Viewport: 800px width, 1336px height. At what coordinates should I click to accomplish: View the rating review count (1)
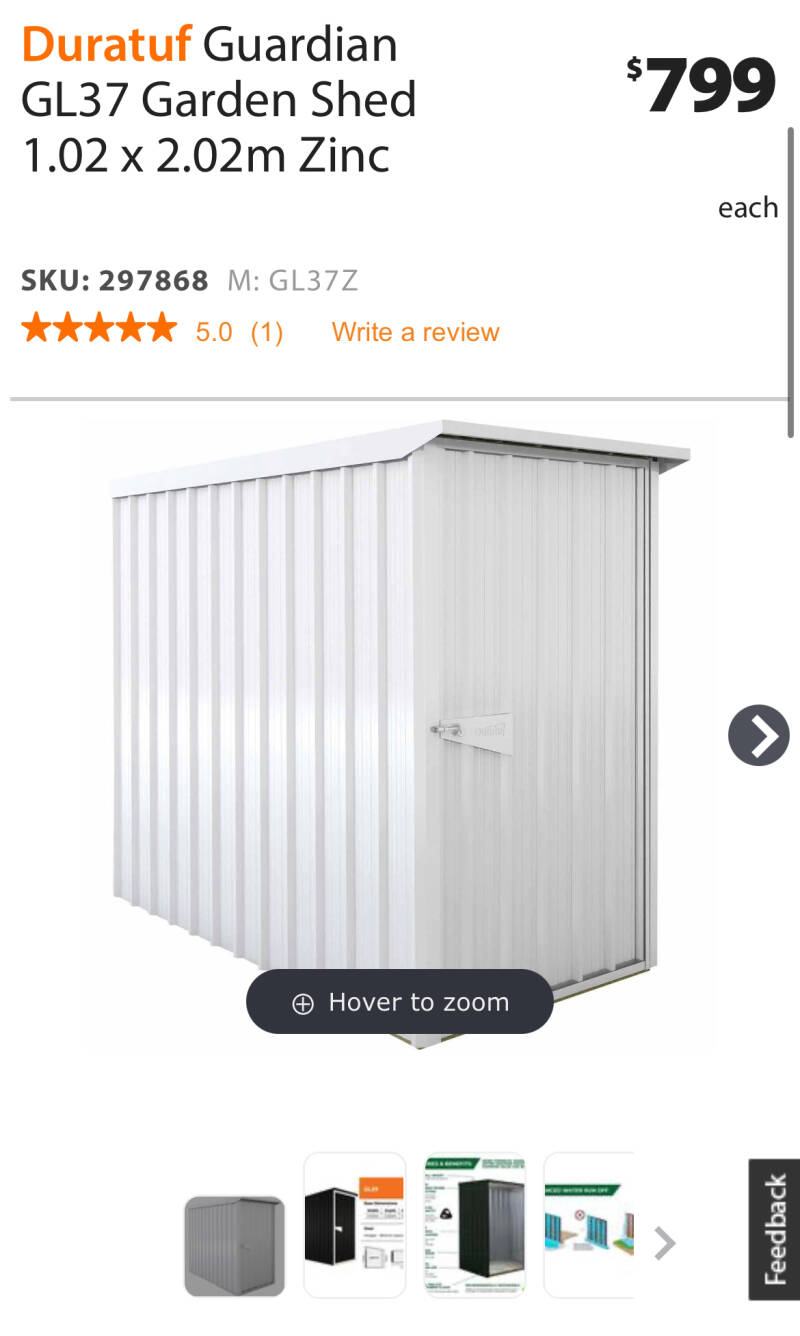pyautogui.click(x=266, y=332)
